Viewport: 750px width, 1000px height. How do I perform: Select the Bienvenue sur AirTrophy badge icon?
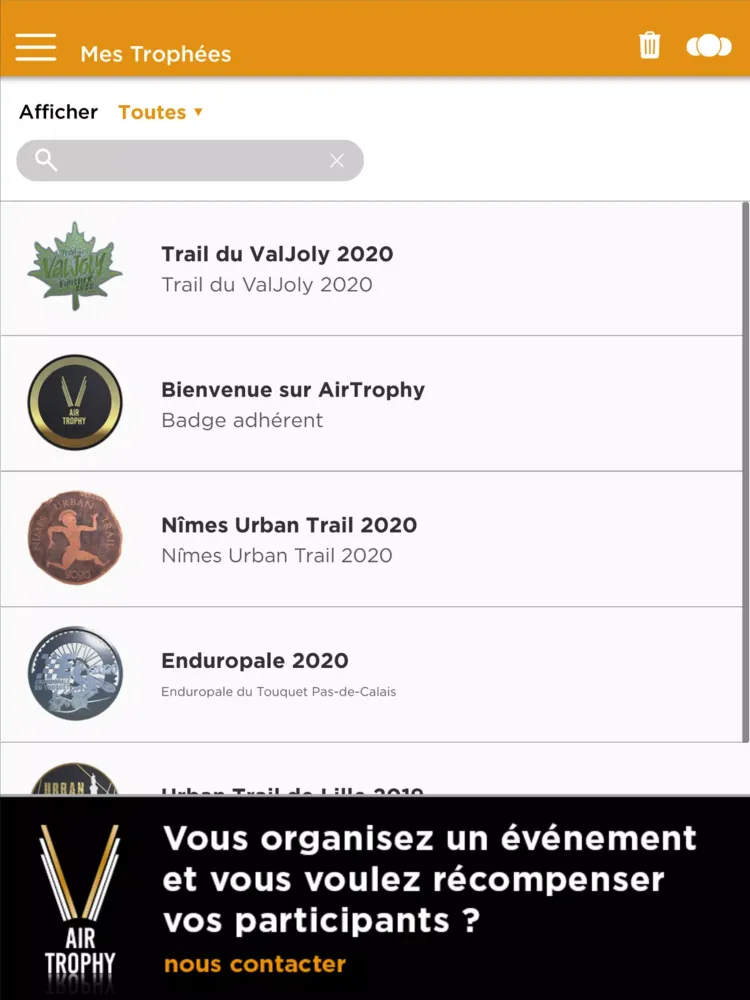tap(75, 404)
